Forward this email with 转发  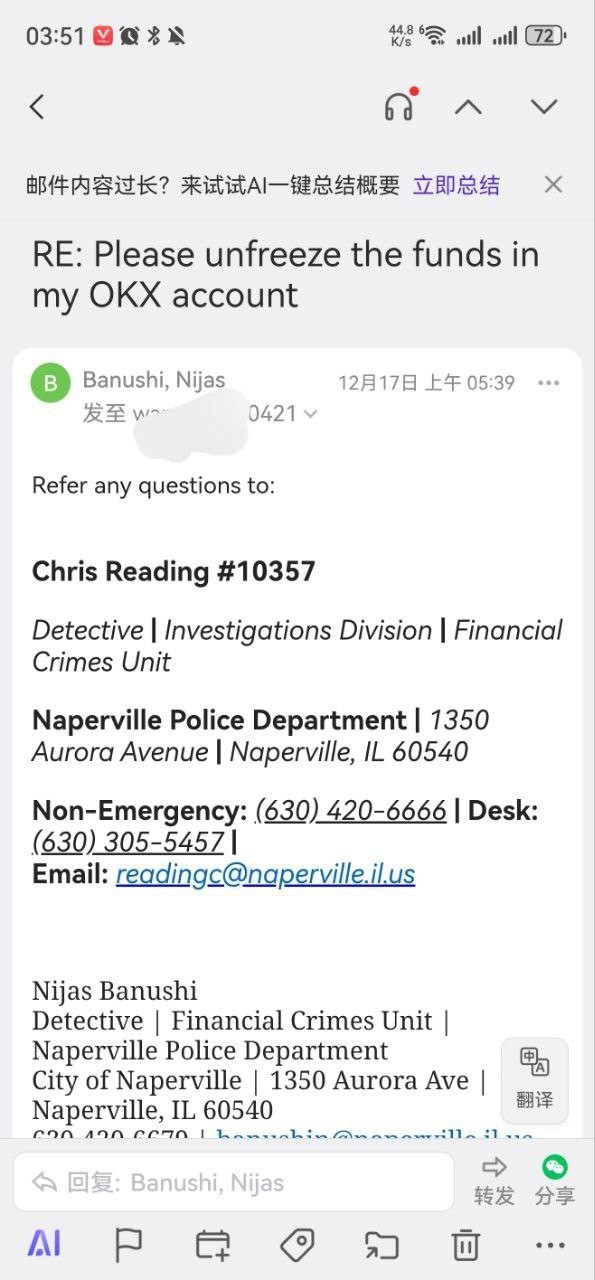coord(494,1181)
